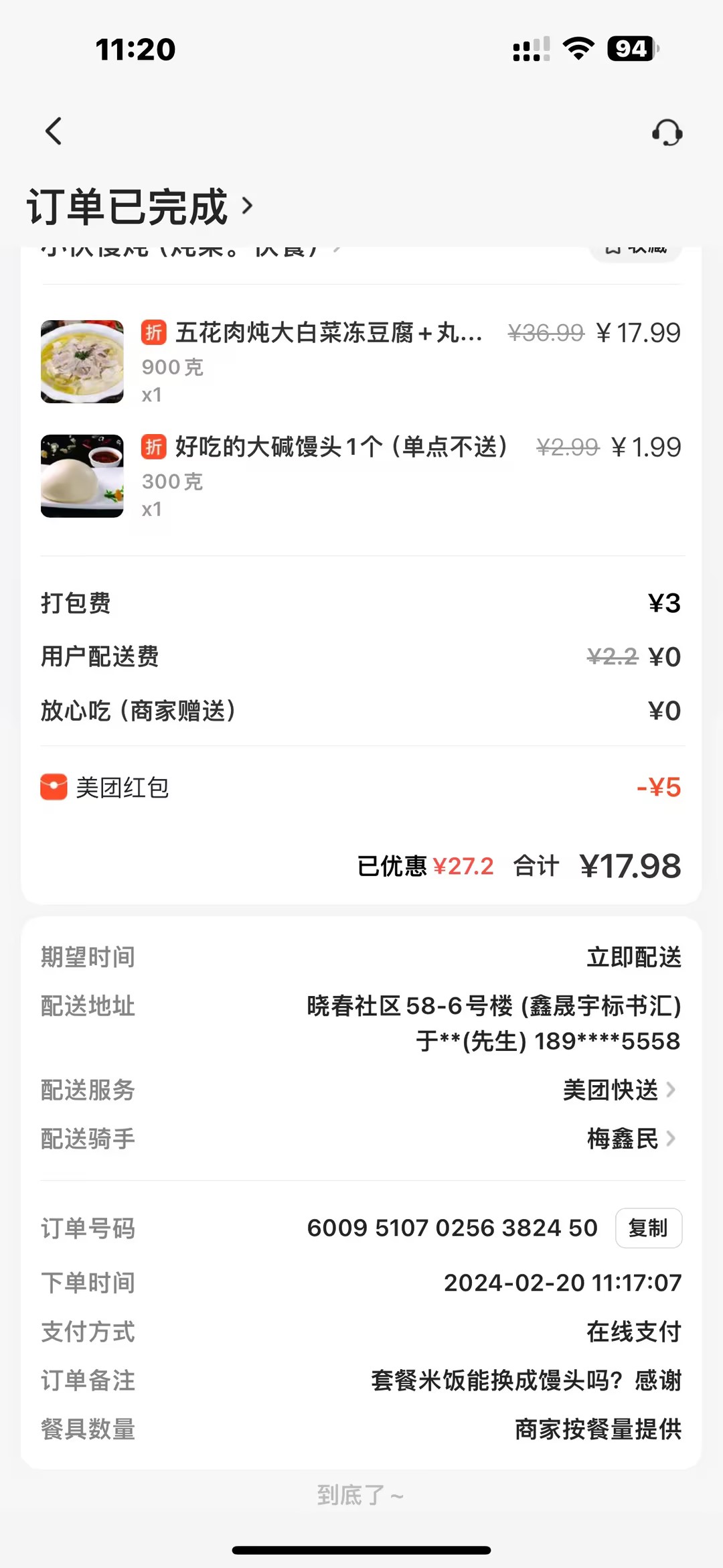Open the 订单已完成 order status details
This screenshot has height=1568, width=723.
pyautogui.click(x=141, y=206)
